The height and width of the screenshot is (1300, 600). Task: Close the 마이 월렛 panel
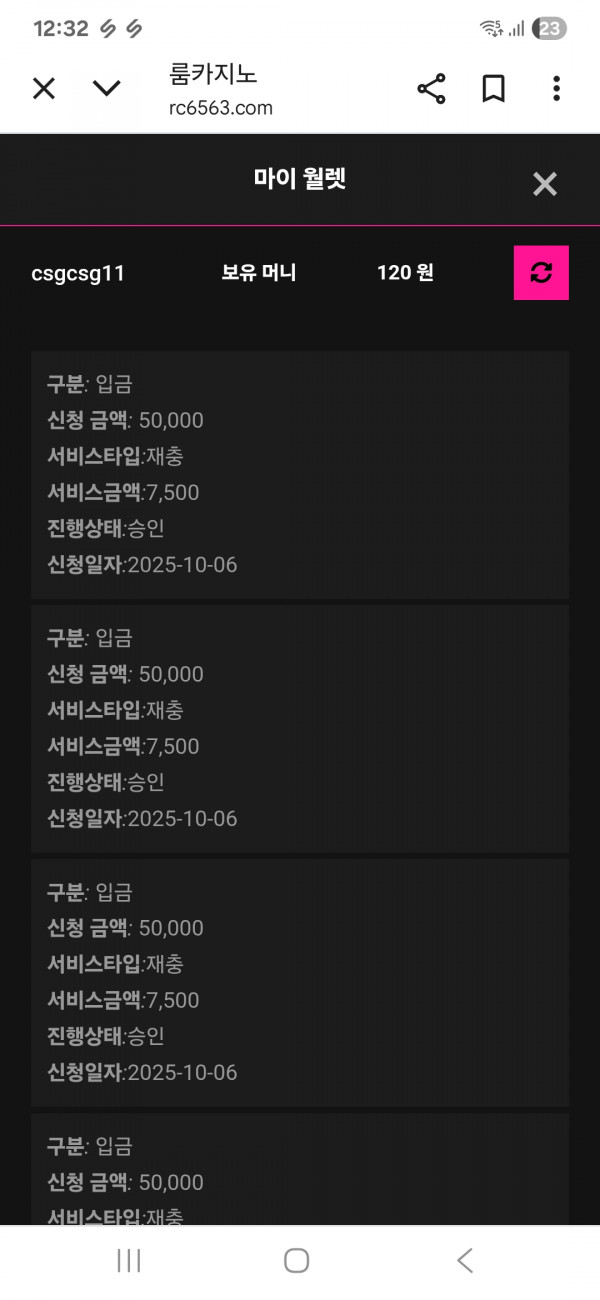(x=544, y=184)
